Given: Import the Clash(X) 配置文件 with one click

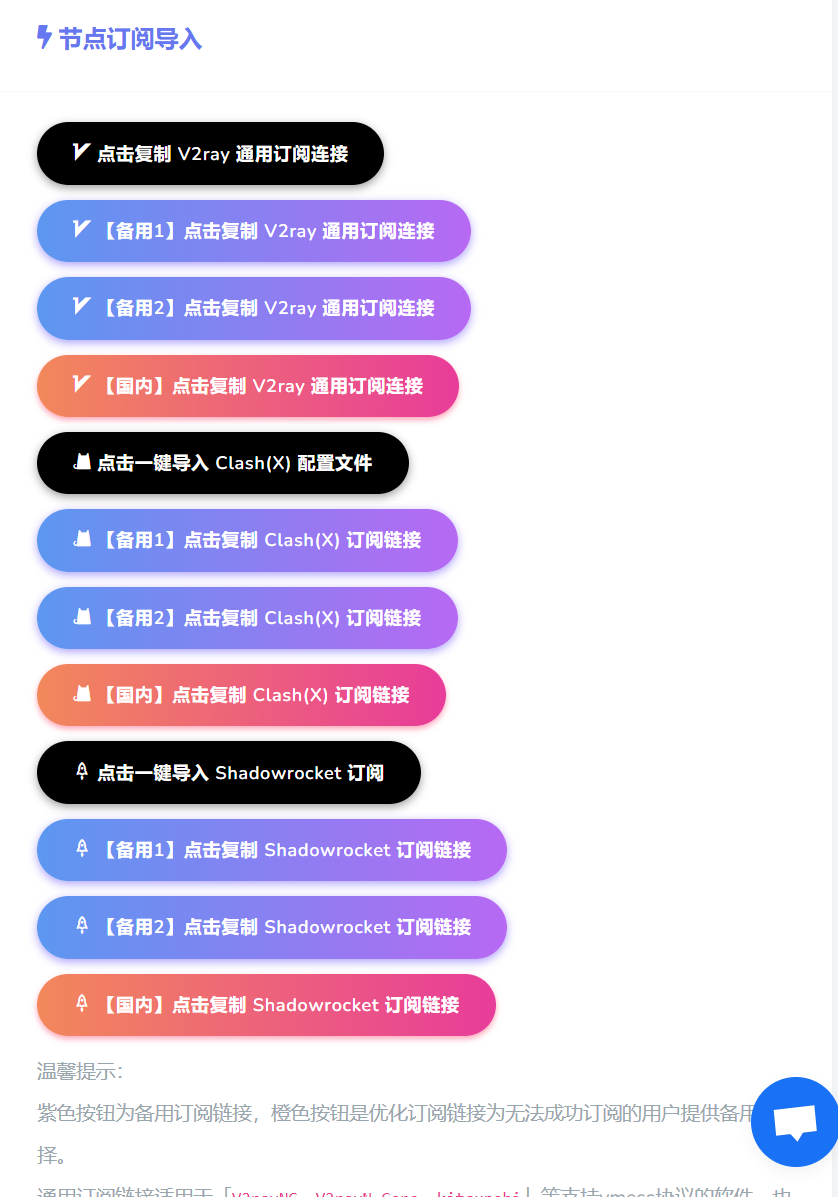Looking at the screenshot, I should pos(222,463).
